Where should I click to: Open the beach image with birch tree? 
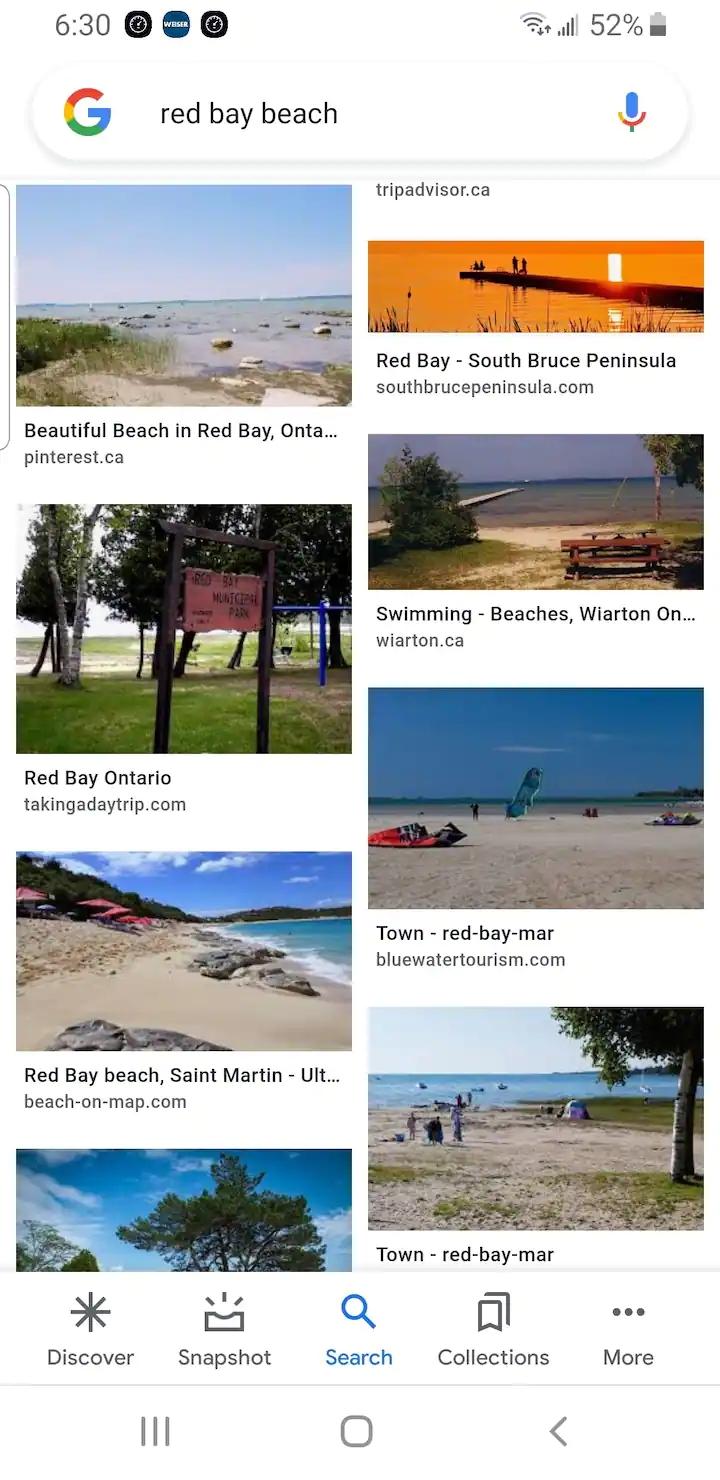click(536, 1118)
